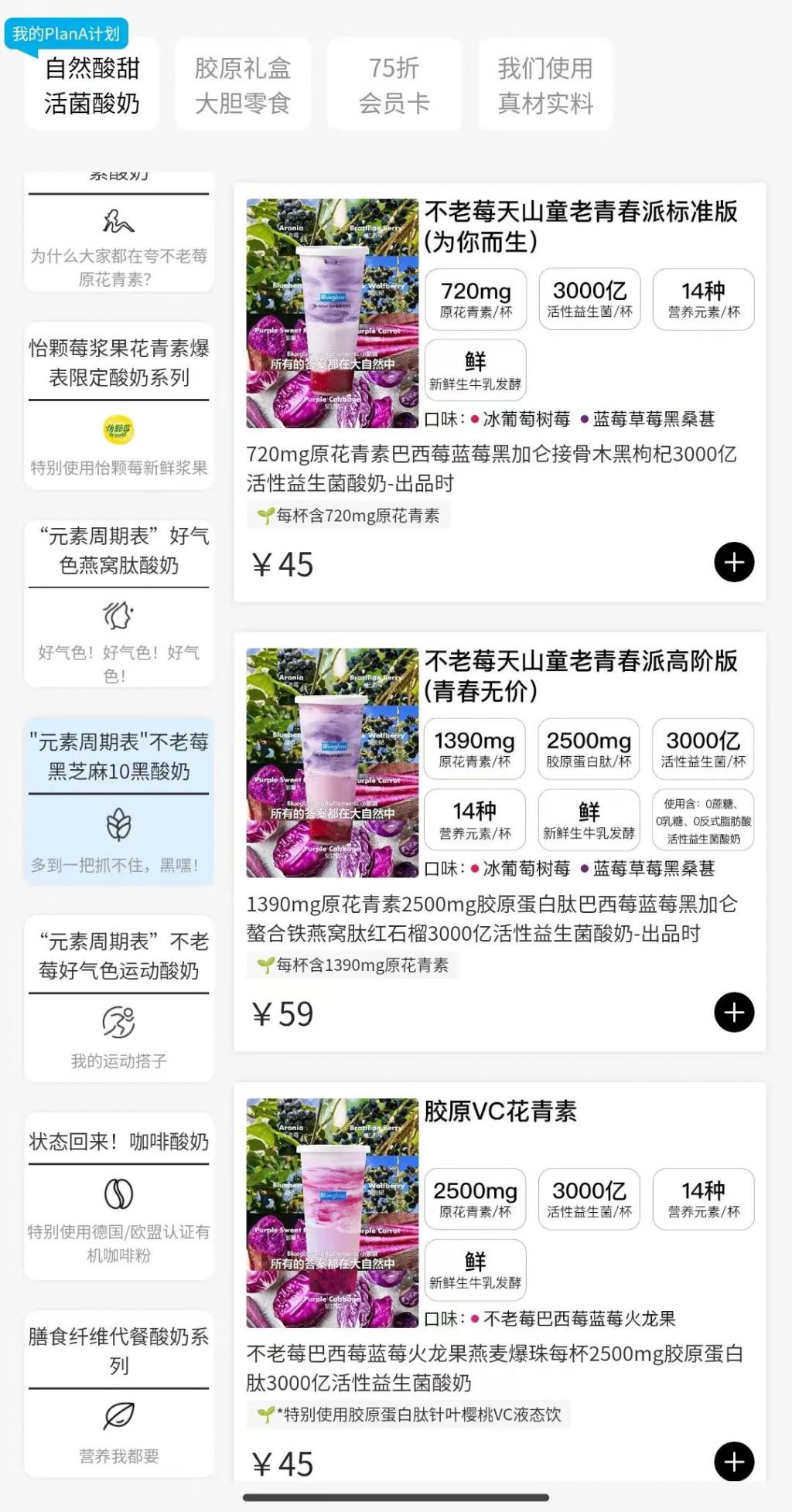Add 青春派标准版 (¥45) to cart
792x1512 pixels.
pyautogui.click(x=734, y=562)
